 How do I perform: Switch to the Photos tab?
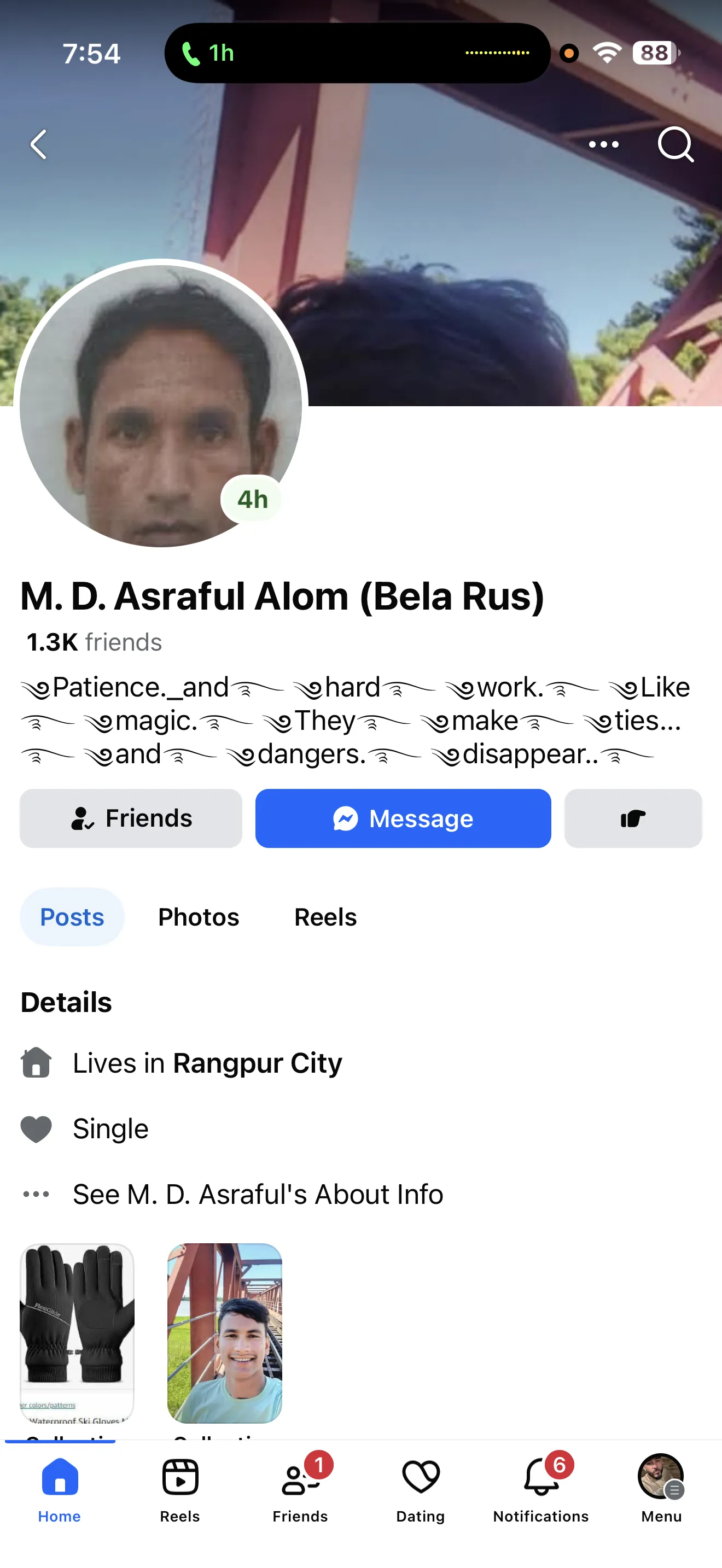point(199,917)
